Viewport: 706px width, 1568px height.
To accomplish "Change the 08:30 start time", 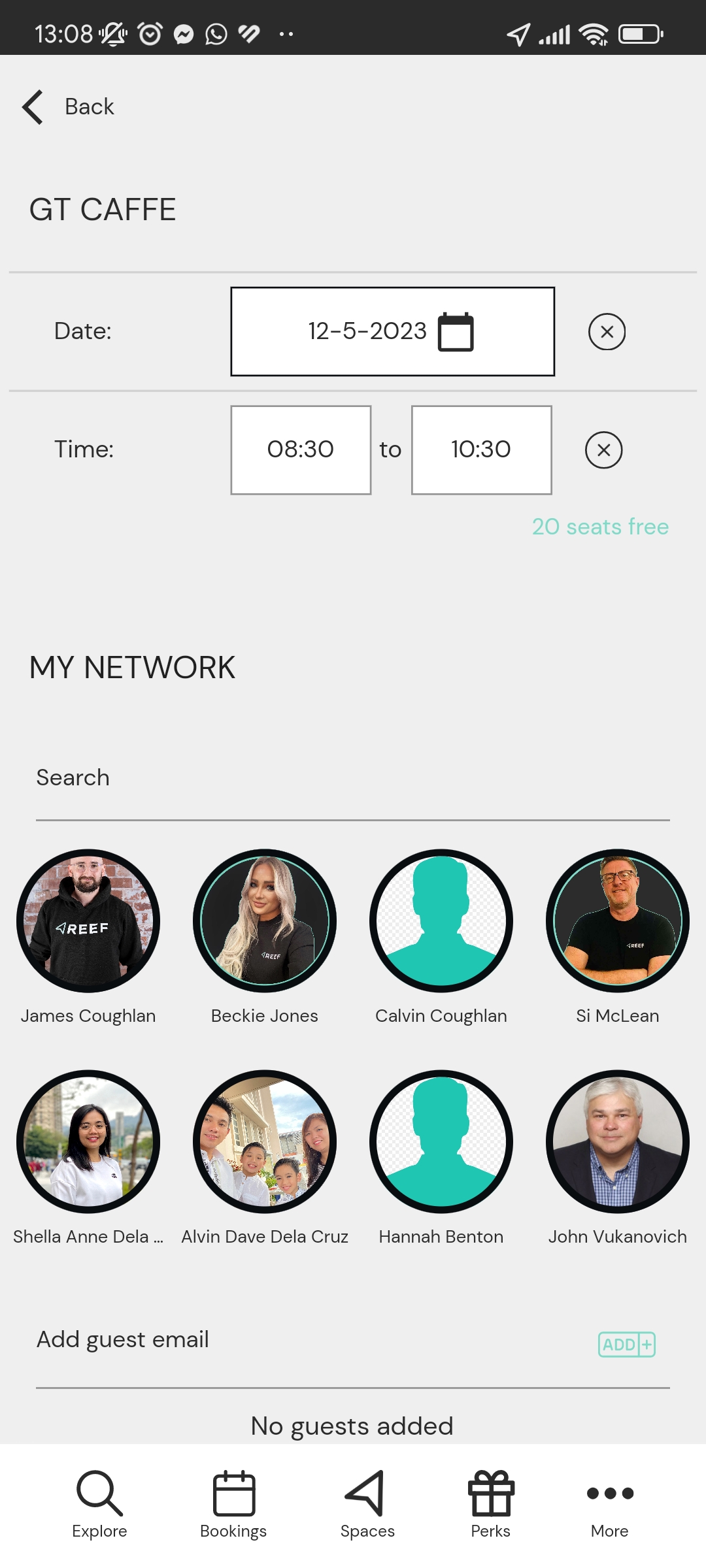I will click(x=301, y=450).
